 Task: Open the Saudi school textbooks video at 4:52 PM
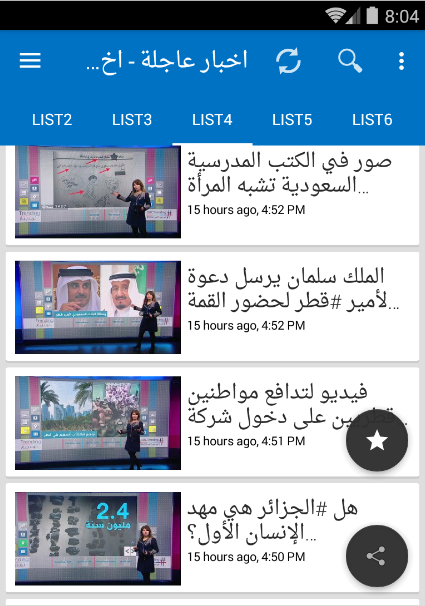coord(212,195)
